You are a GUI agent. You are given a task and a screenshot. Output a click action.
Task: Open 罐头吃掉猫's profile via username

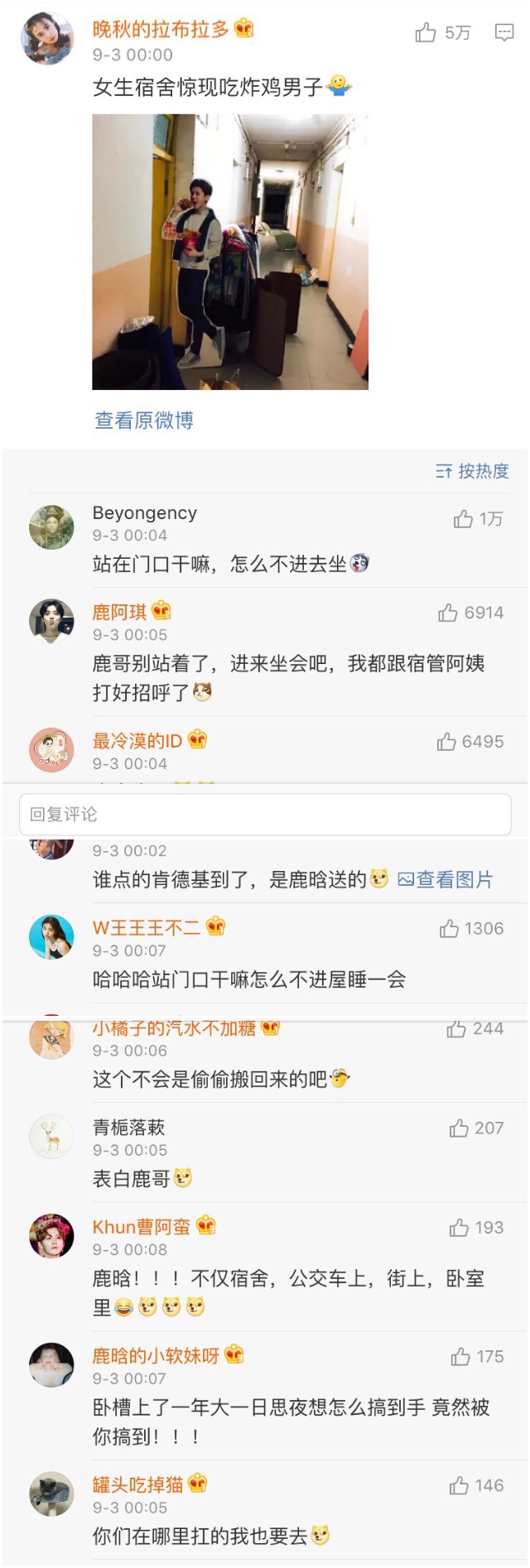coord(137,1485)
